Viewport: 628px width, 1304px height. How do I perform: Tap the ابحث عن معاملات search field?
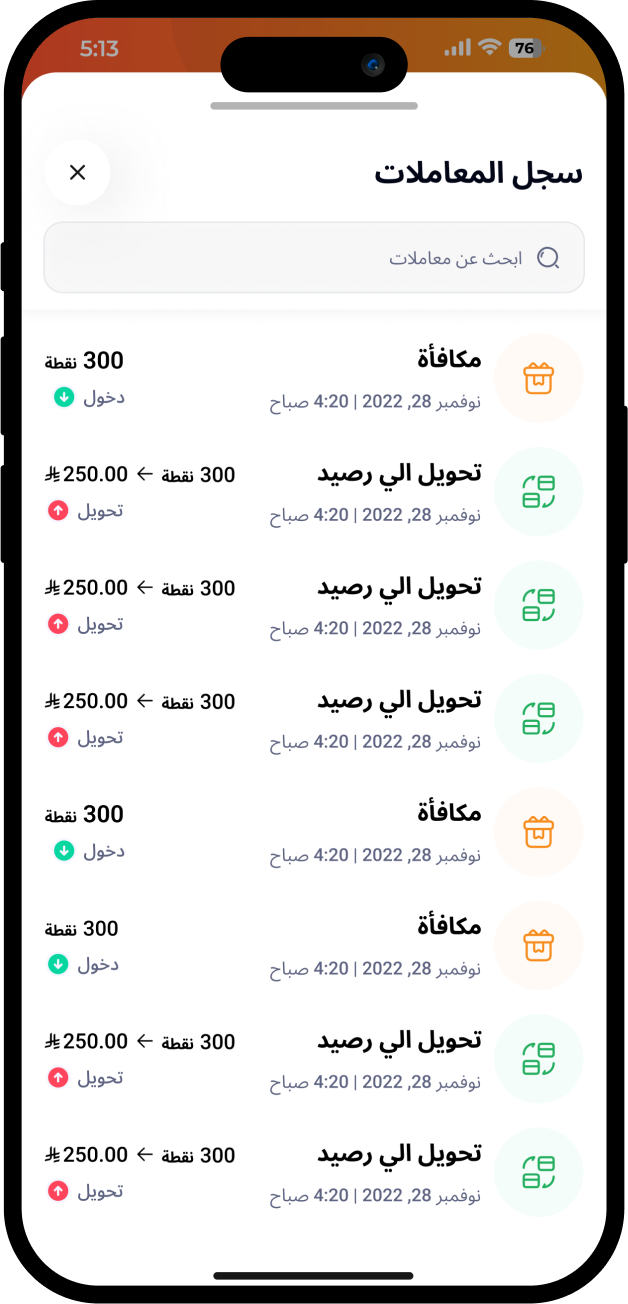click(314, 258)
